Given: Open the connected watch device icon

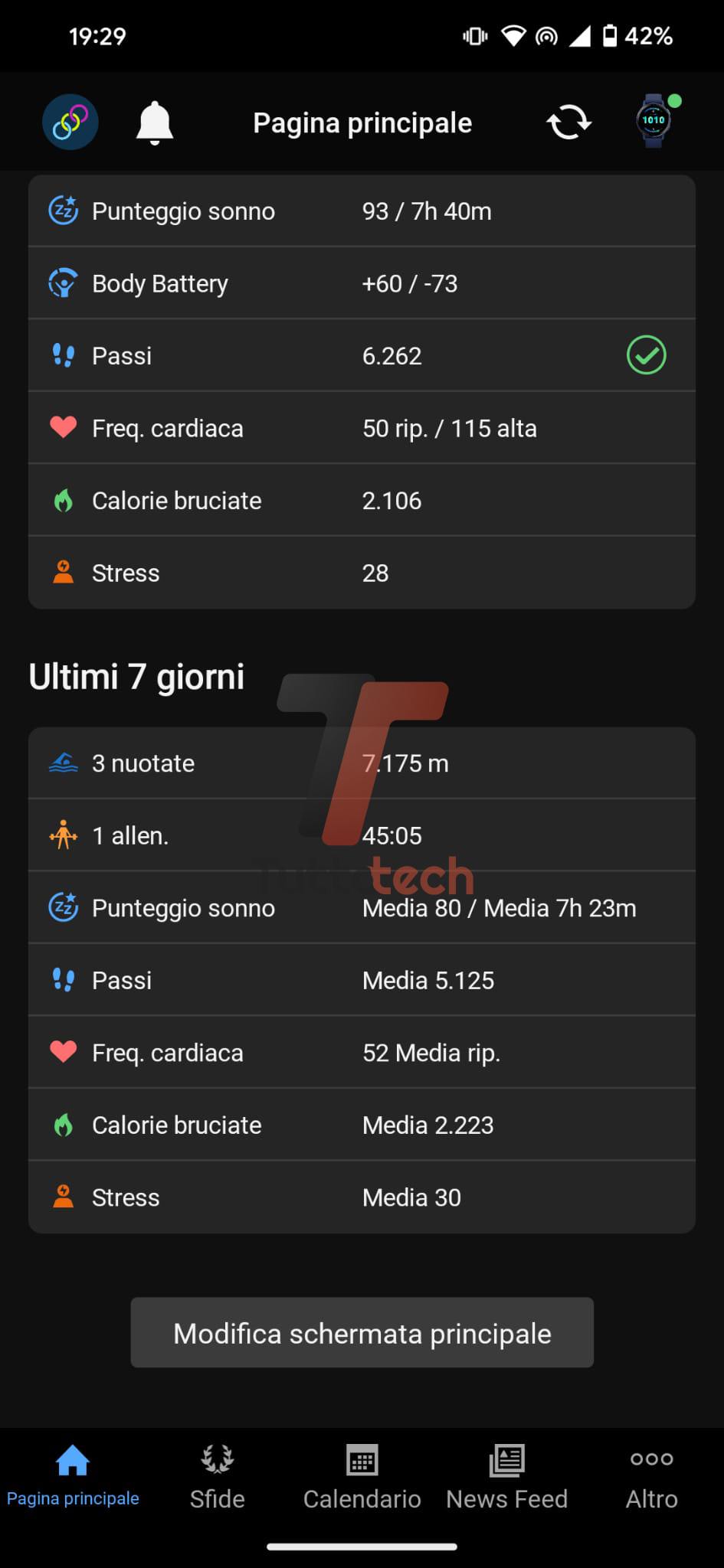Looking at the screenshot, I should (653, 122).
